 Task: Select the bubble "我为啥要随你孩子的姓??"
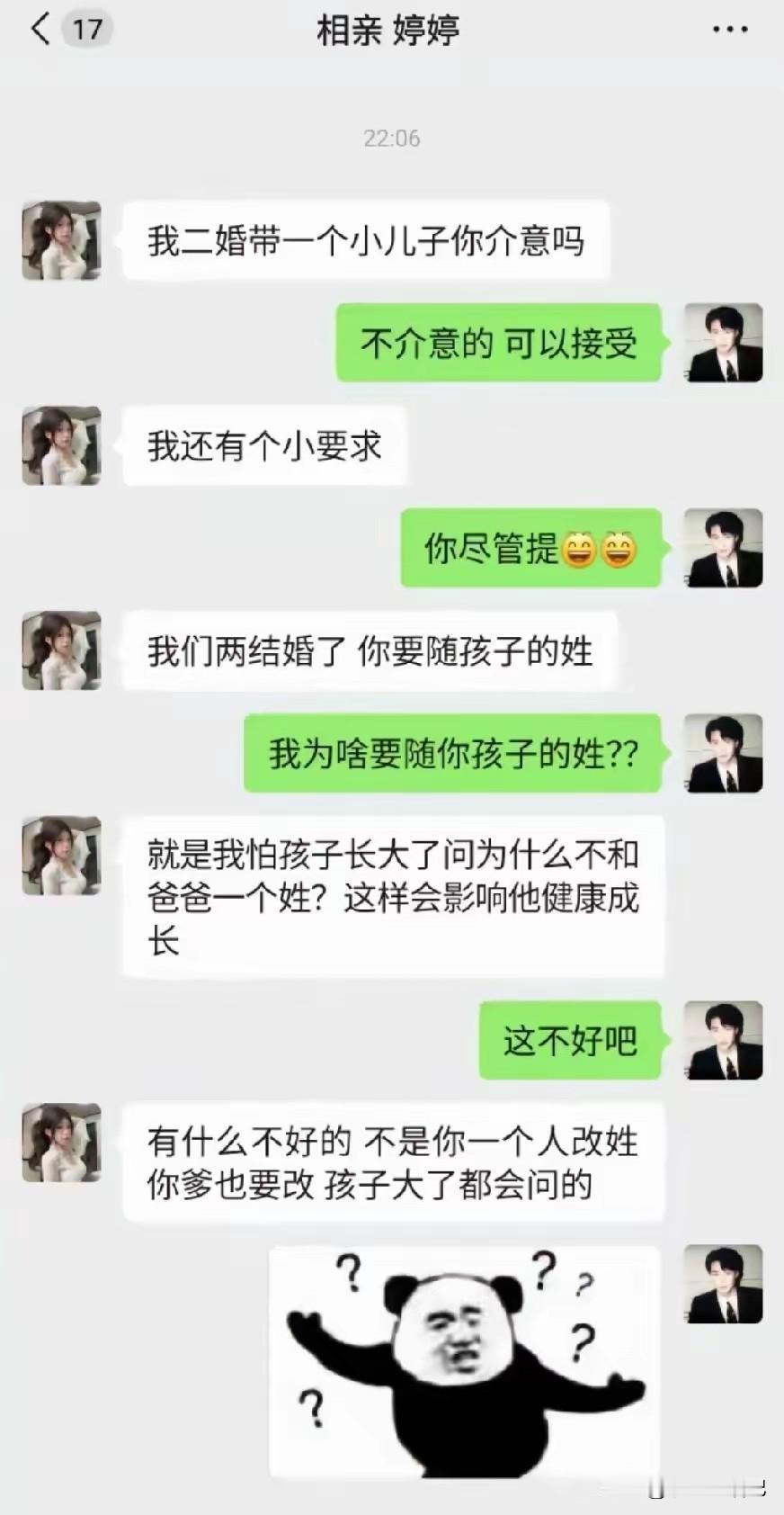pyautogui.click(x=450, y=754)
